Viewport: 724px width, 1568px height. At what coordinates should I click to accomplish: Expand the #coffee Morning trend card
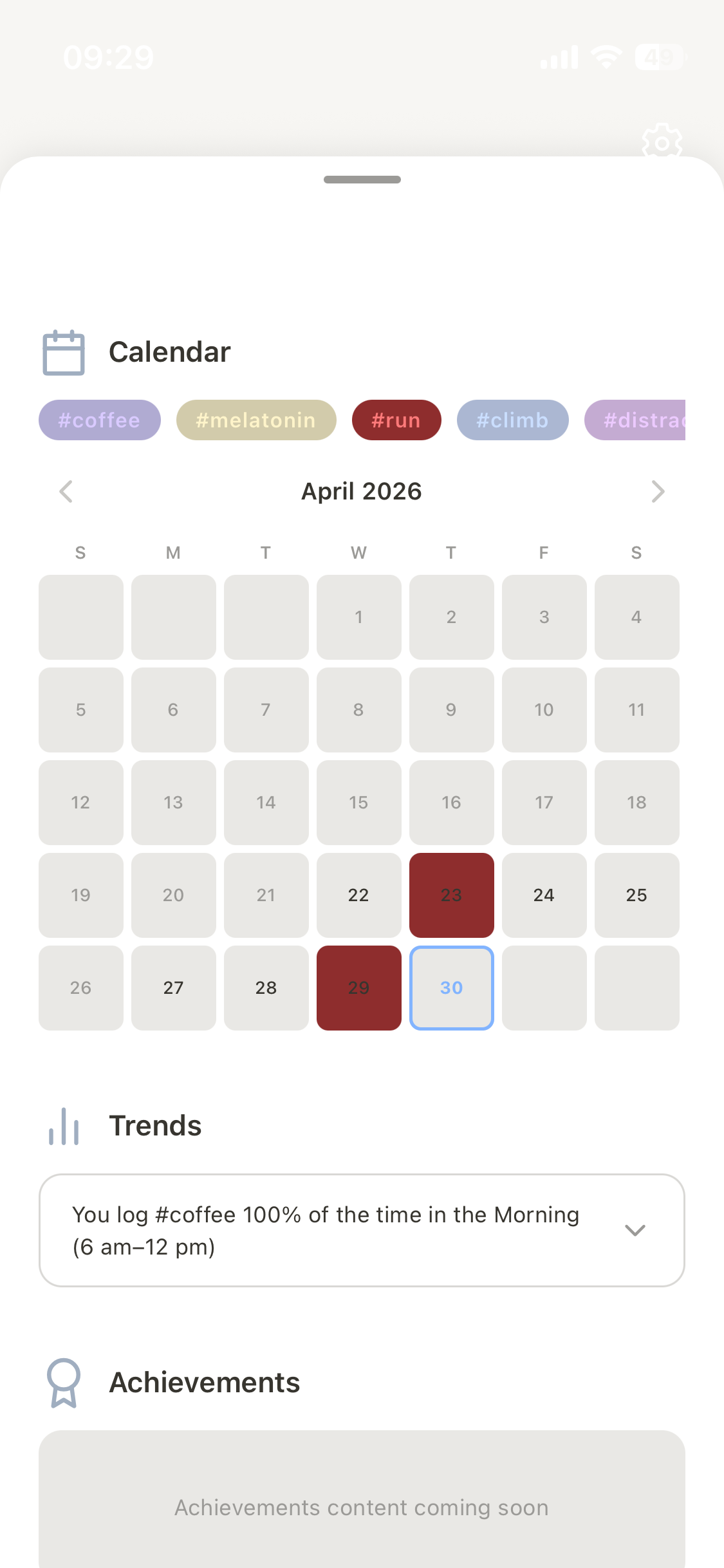point(635,1230)
